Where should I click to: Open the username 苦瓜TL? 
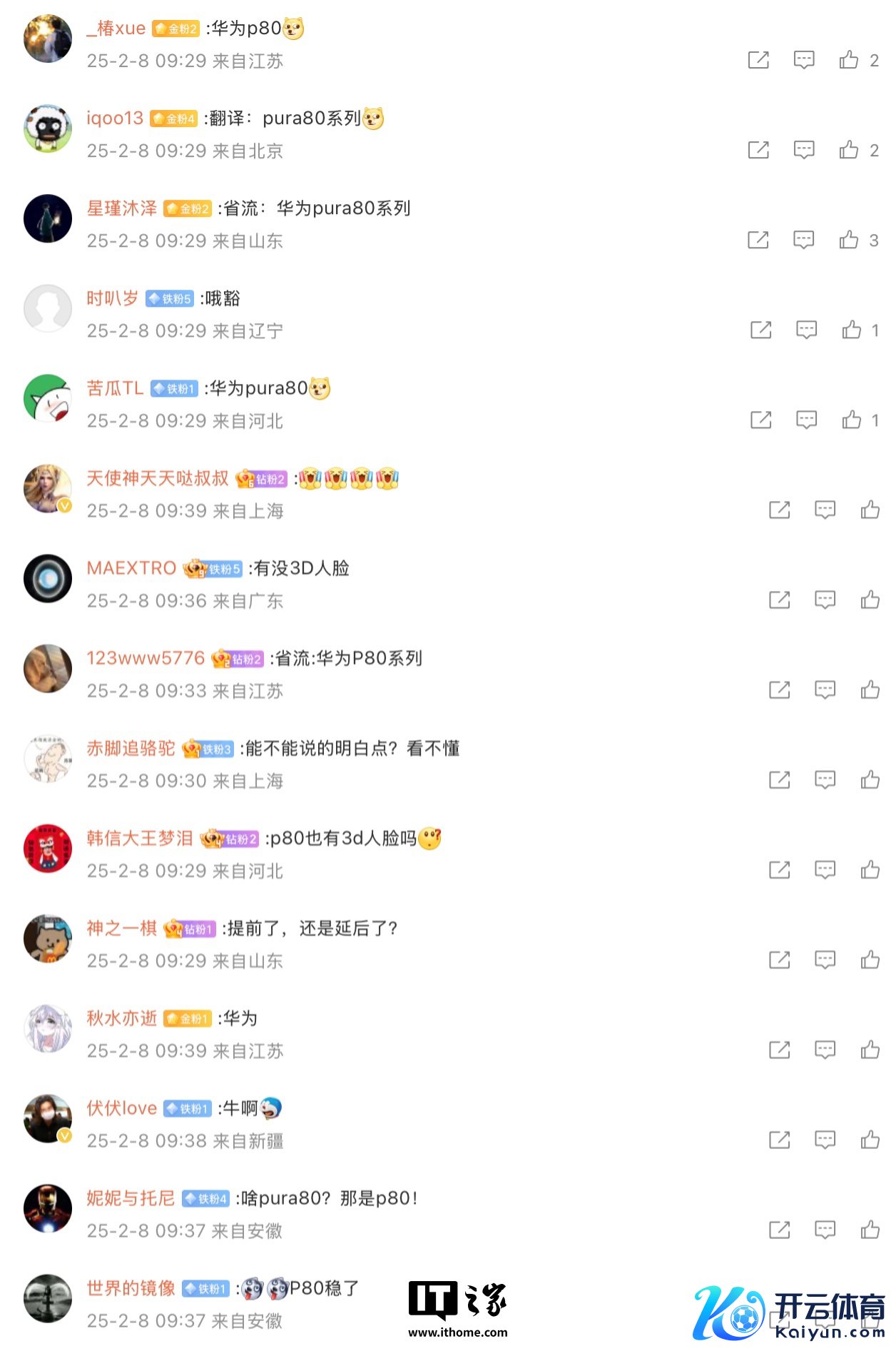coord(115,388)
